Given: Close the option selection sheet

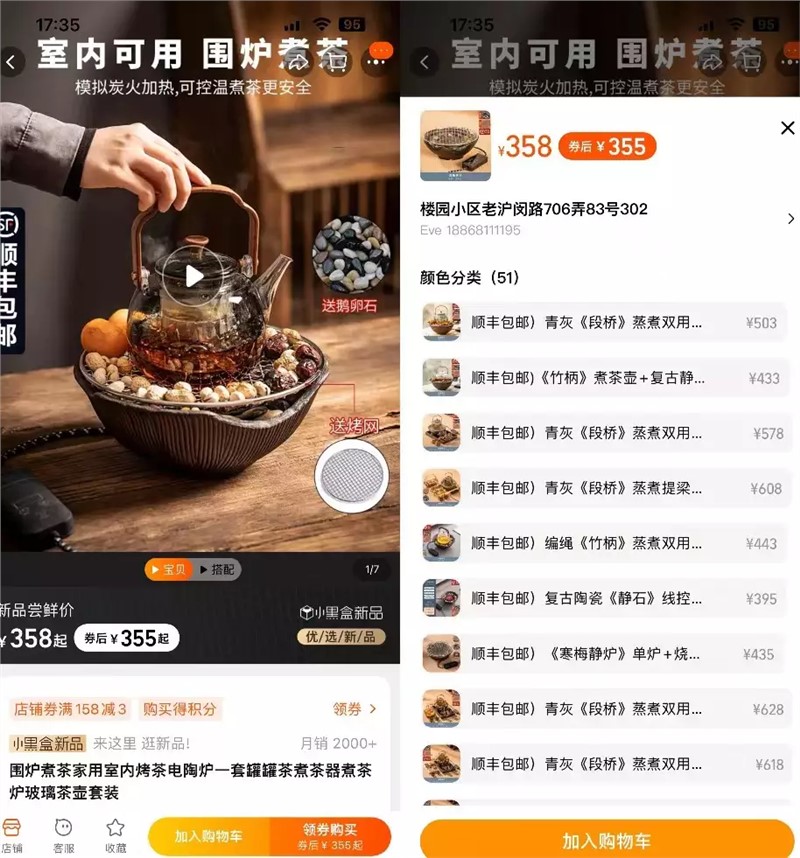Looking at the screenshot, I should coord(787,128).
